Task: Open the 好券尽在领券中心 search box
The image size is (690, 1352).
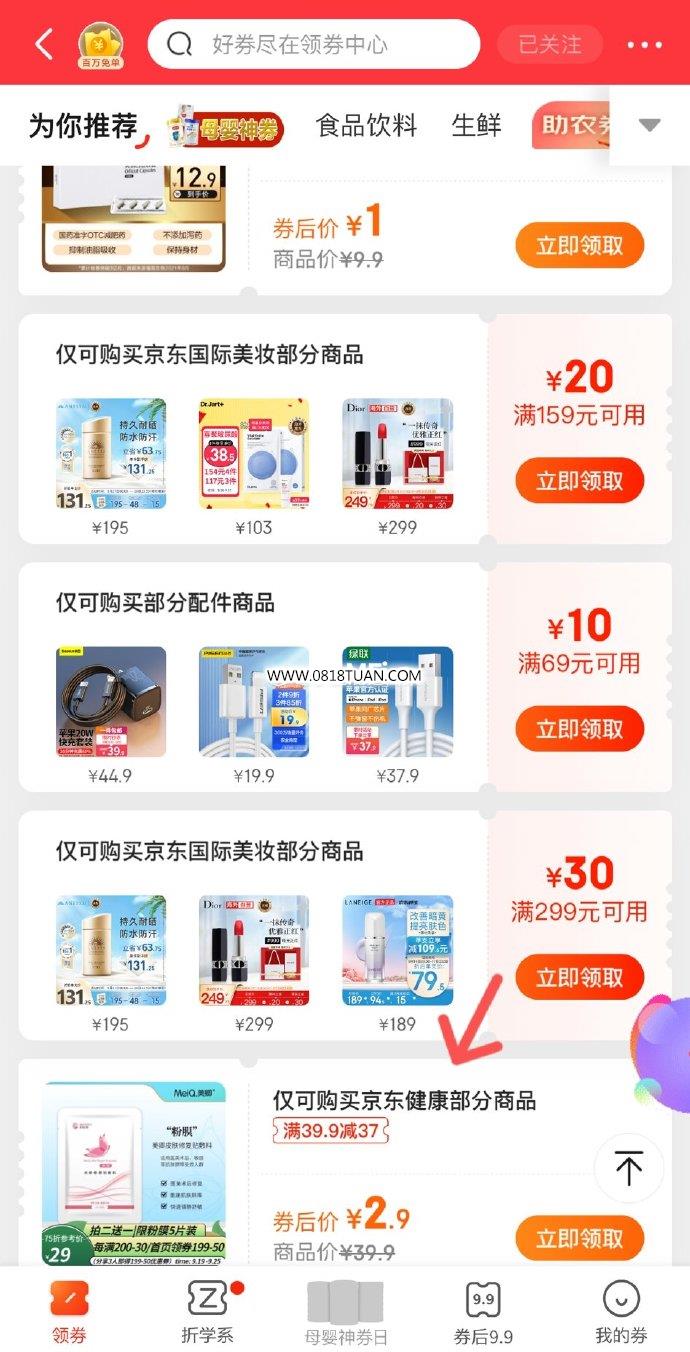Action: pos(314,44)
